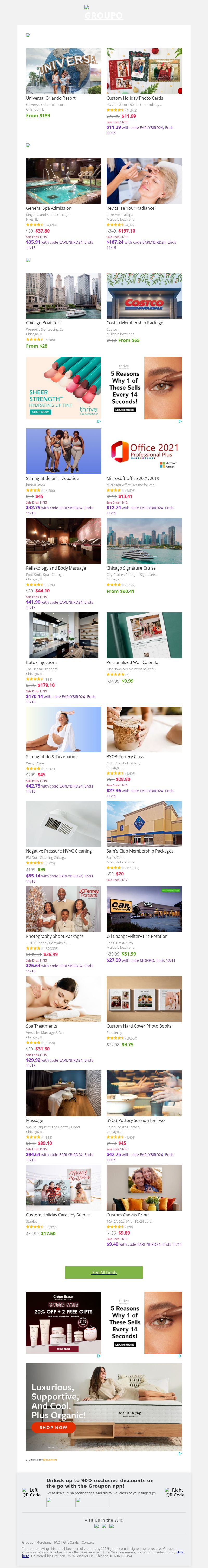Open Microsoft Office 2021/2019 deal

click(144, 451)
